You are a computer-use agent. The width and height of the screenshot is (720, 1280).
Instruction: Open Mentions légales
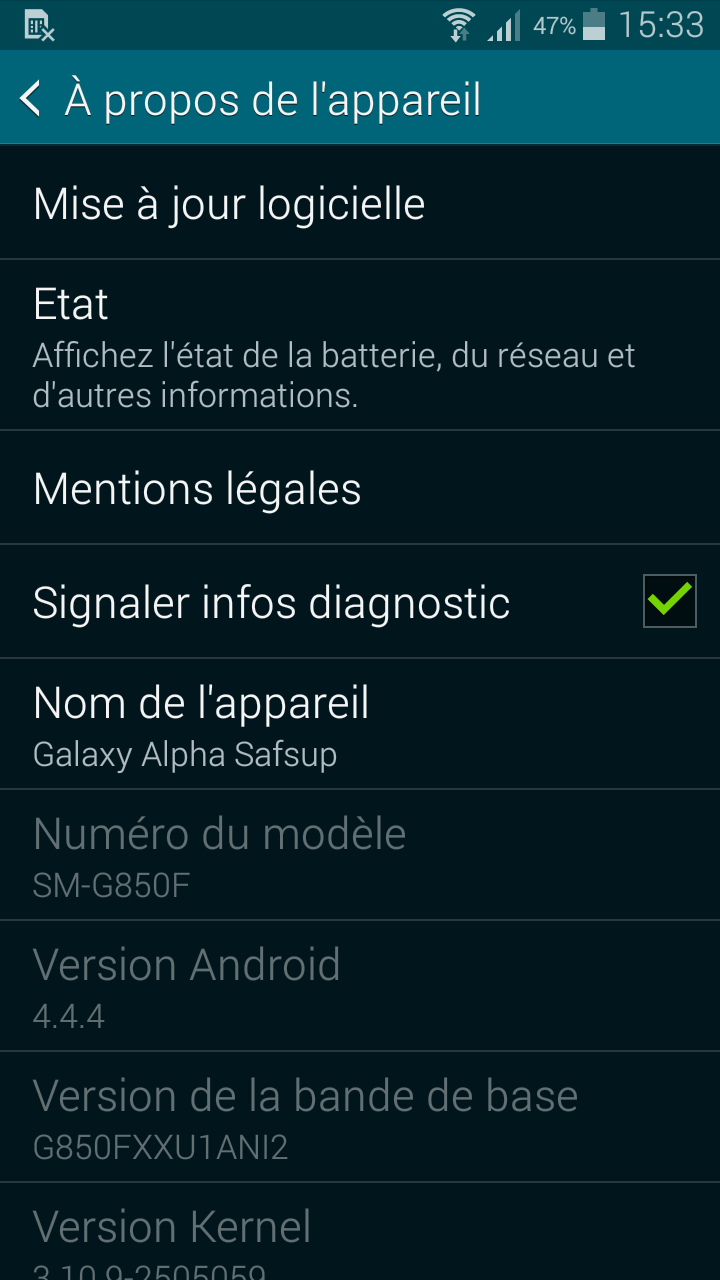360,488
